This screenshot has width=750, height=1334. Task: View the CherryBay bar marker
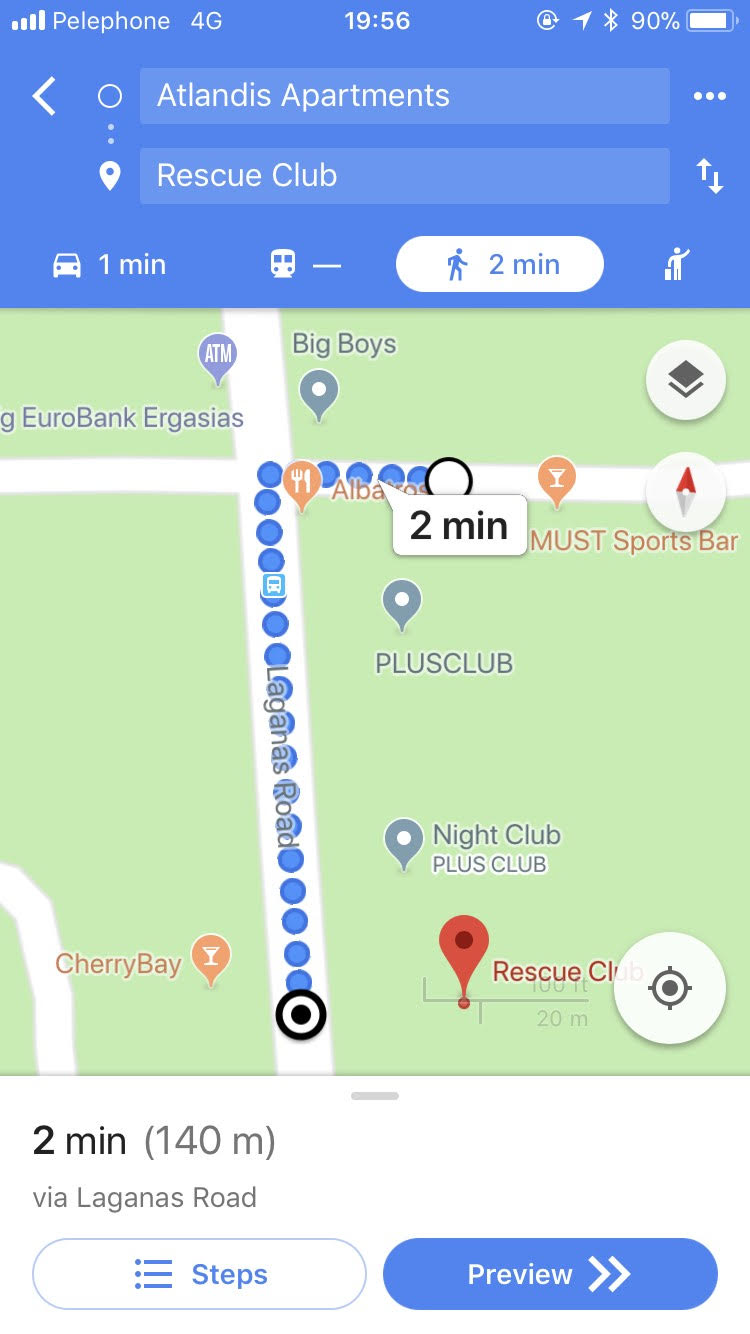pyautogui.click(x=211, y=957)
